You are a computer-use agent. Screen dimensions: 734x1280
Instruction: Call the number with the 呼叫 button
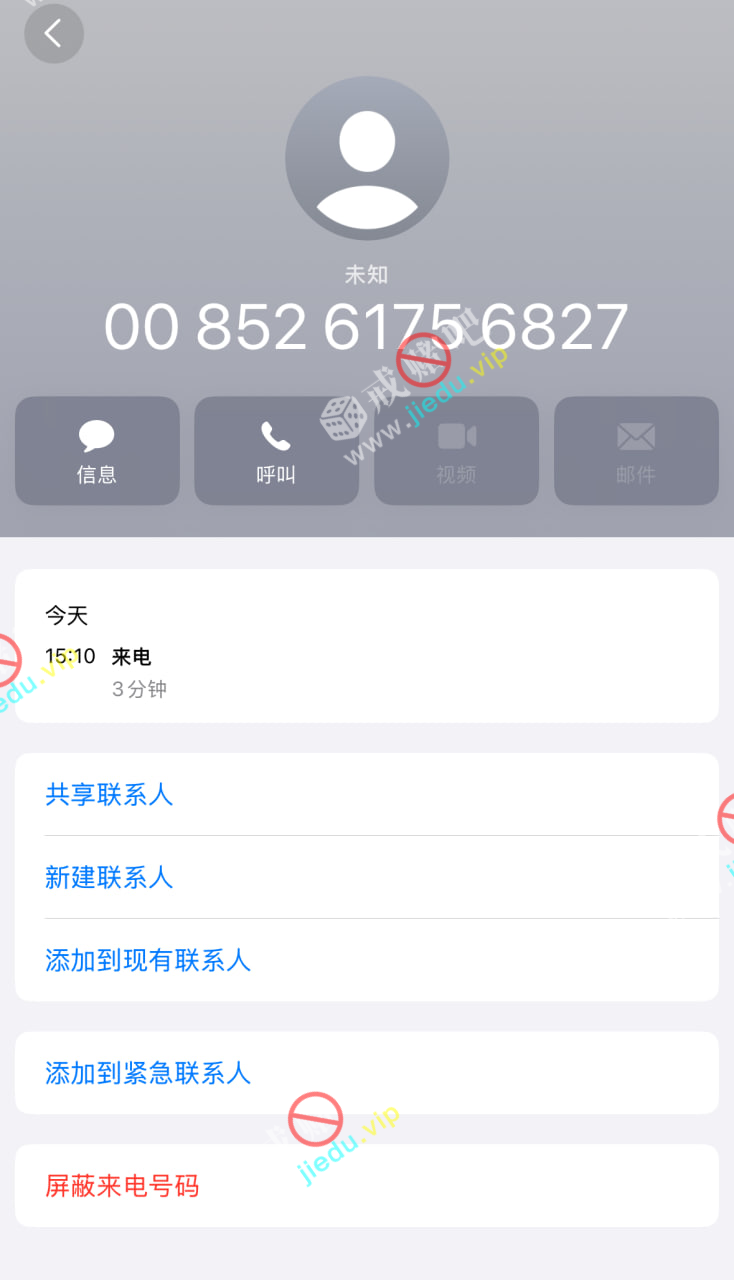click(x=276, y=451)
